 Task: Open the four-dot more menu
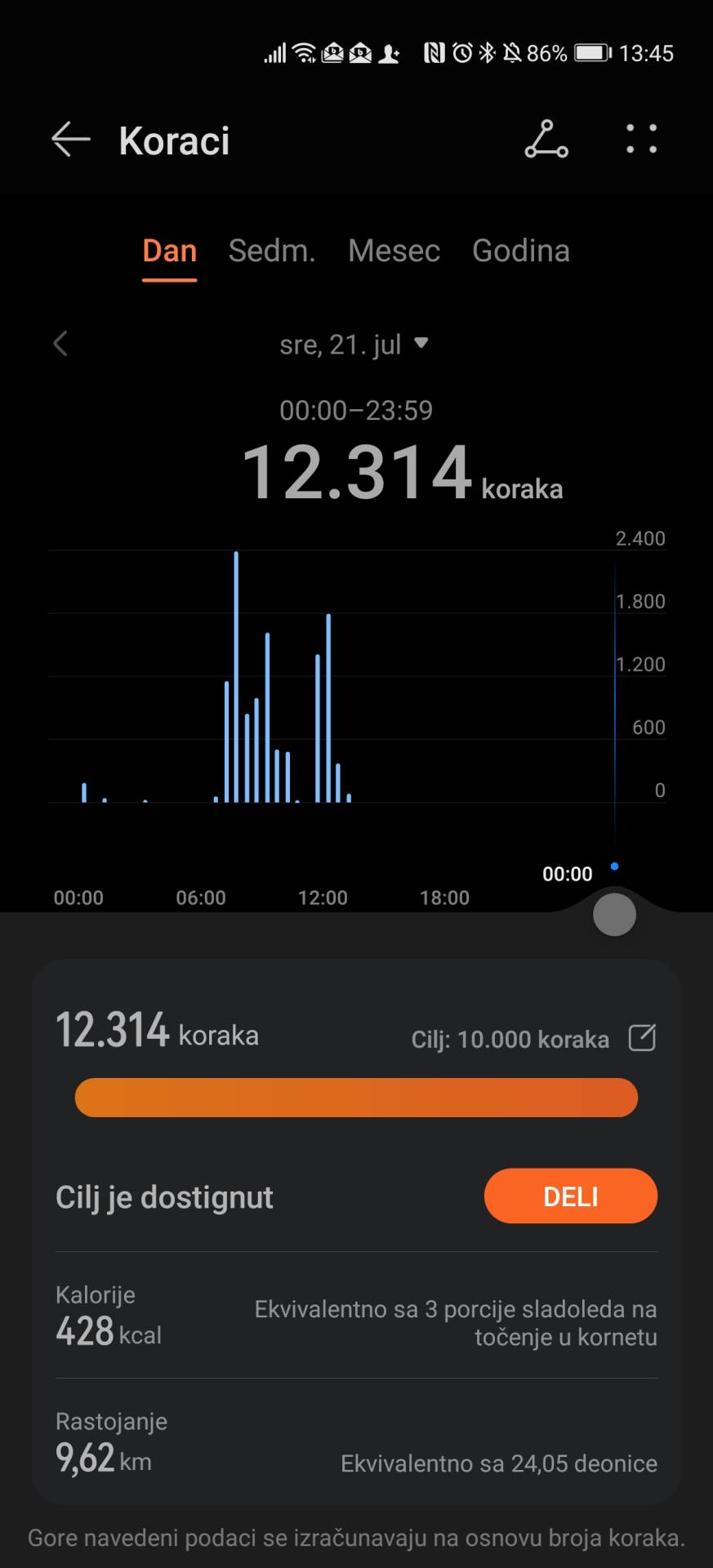click(641, 140)
